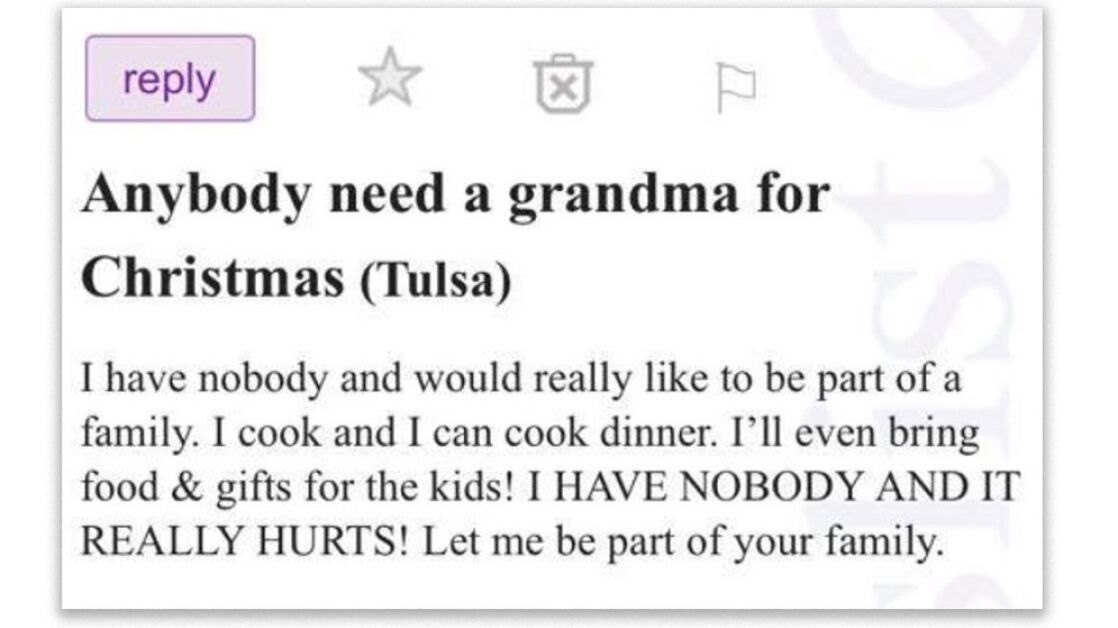Flag this posting

click(x=737, y=84)
